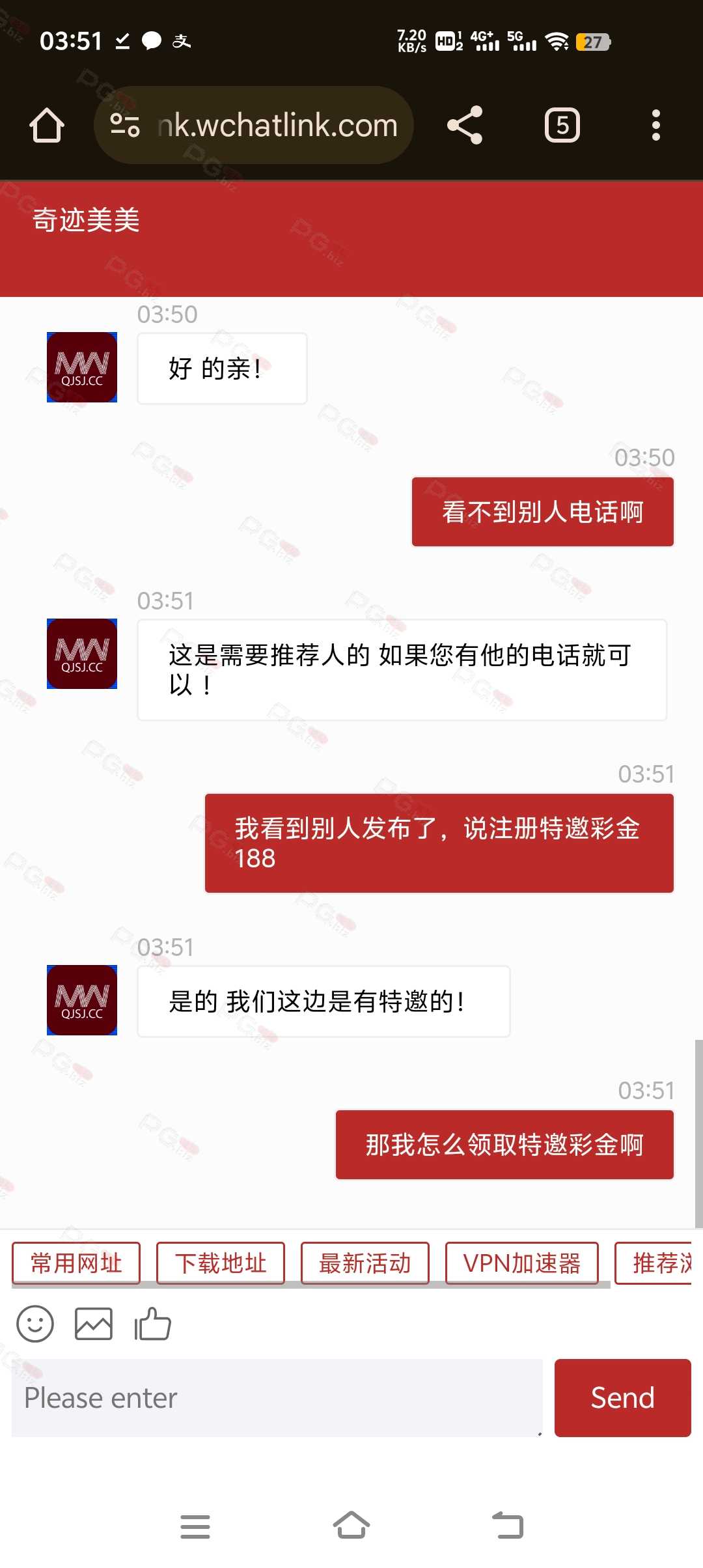This screenshot has height=1568, width=703.
Task: Share this page
Action: [x=465, y=125]
